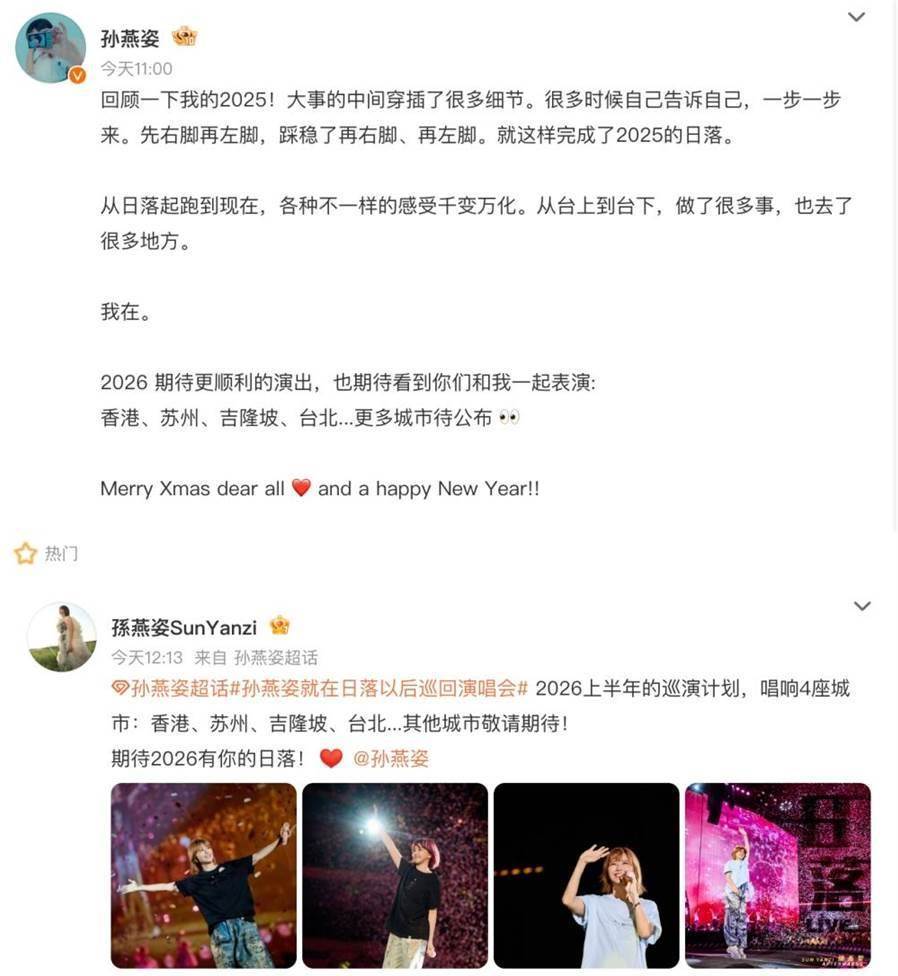Image resolution: width=898 pixels, height=976 pixels.
Task: Open the @孙燕姿 mention link
Action: pos(391,758)
